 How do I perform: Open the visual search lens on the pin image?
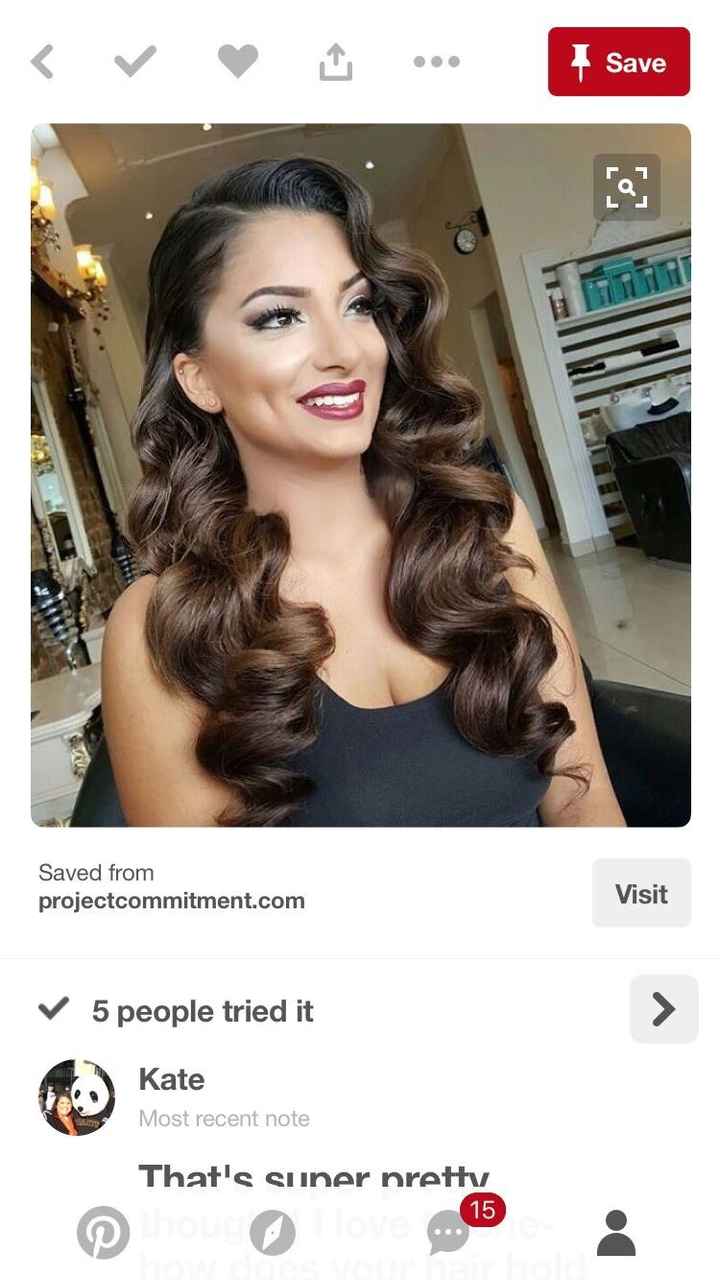coord(627,188)
